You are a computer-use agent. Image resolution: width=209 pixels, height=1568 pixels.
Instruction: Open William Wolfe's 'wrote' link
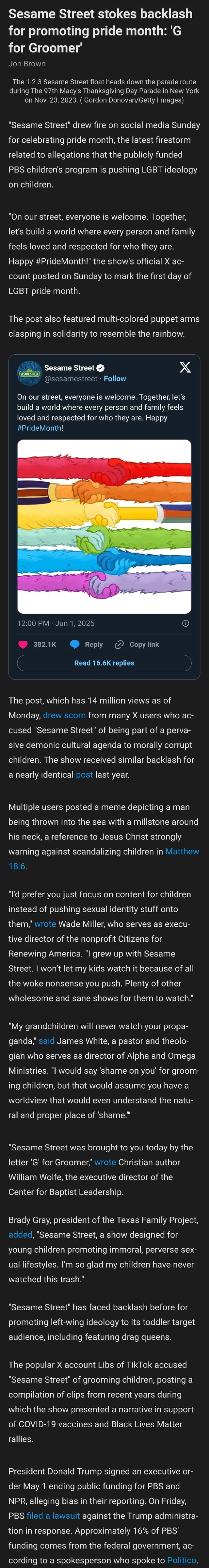click(105, 1162)
